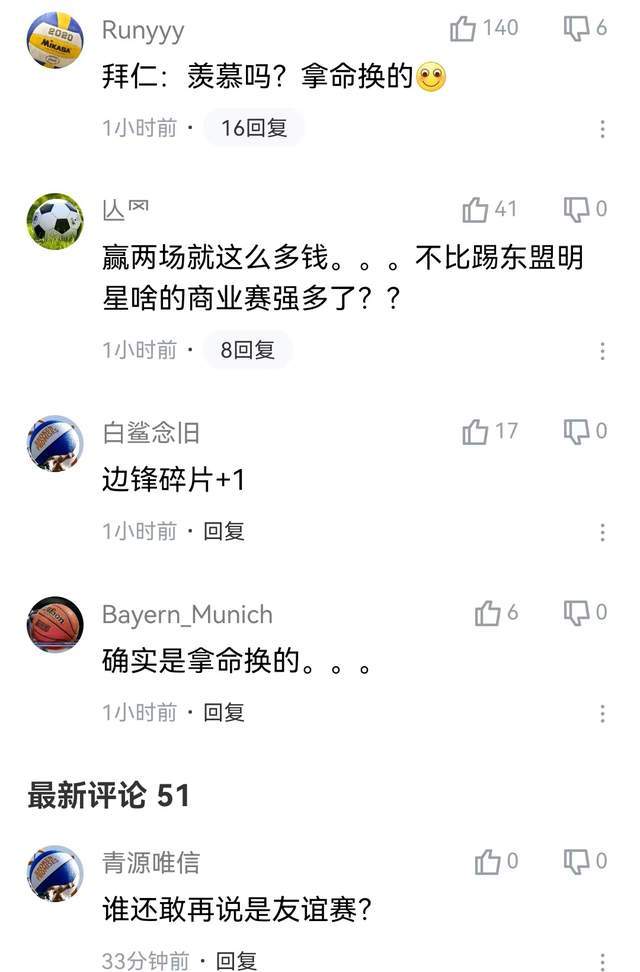Like 白鲨念旧's comment

click(x=475, y=432)
